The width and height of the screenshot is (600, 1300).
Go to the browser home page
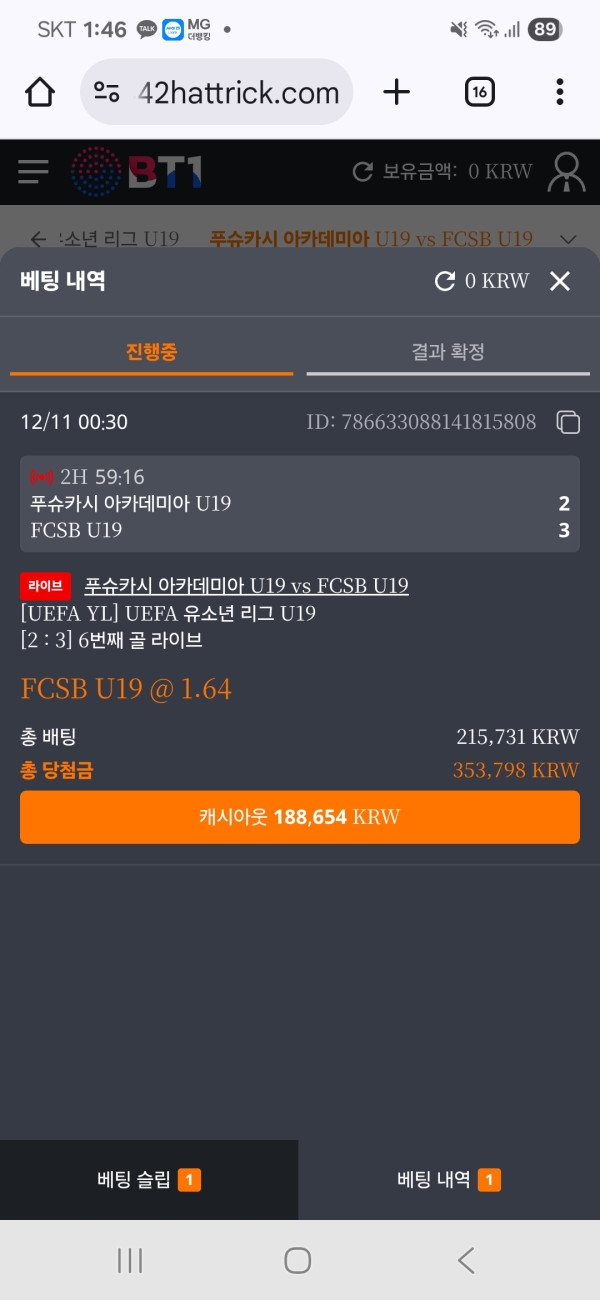click(40, 93)
